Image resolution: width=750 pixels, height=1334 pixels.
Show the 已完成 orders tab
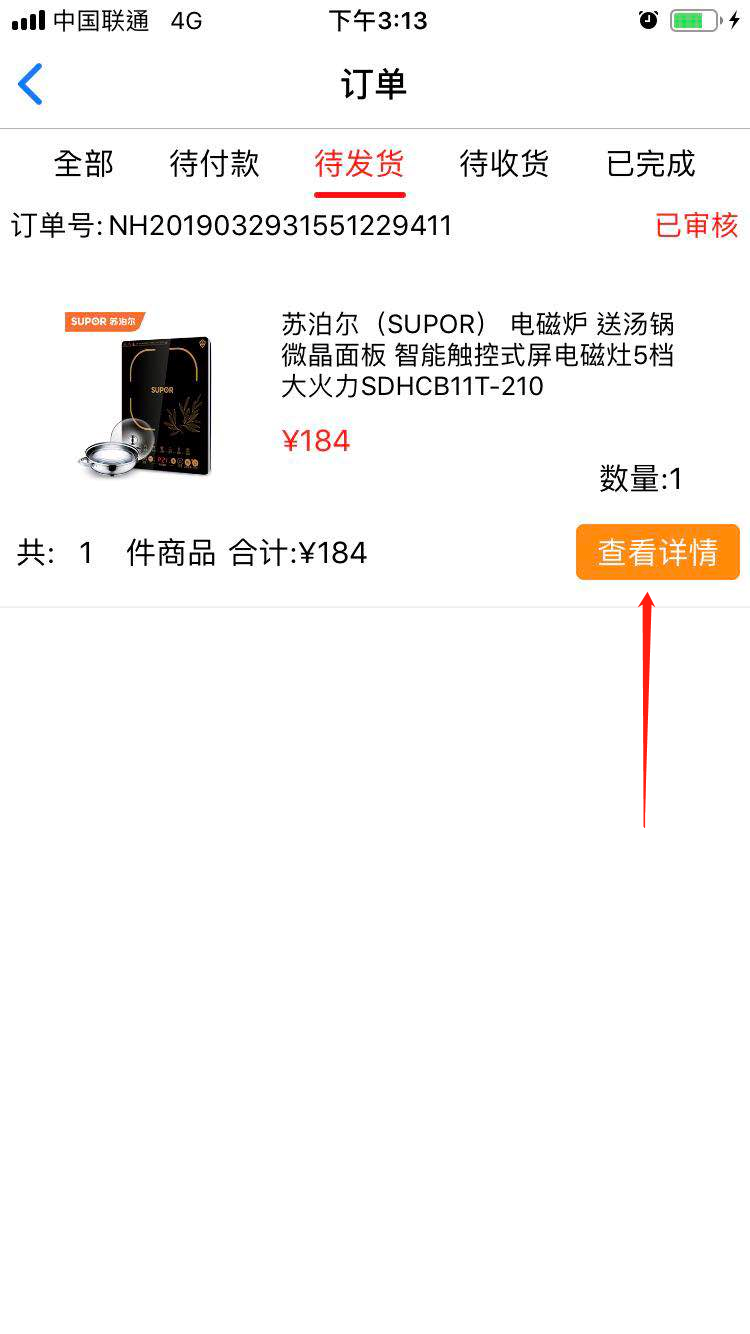[x=651, y=163]
